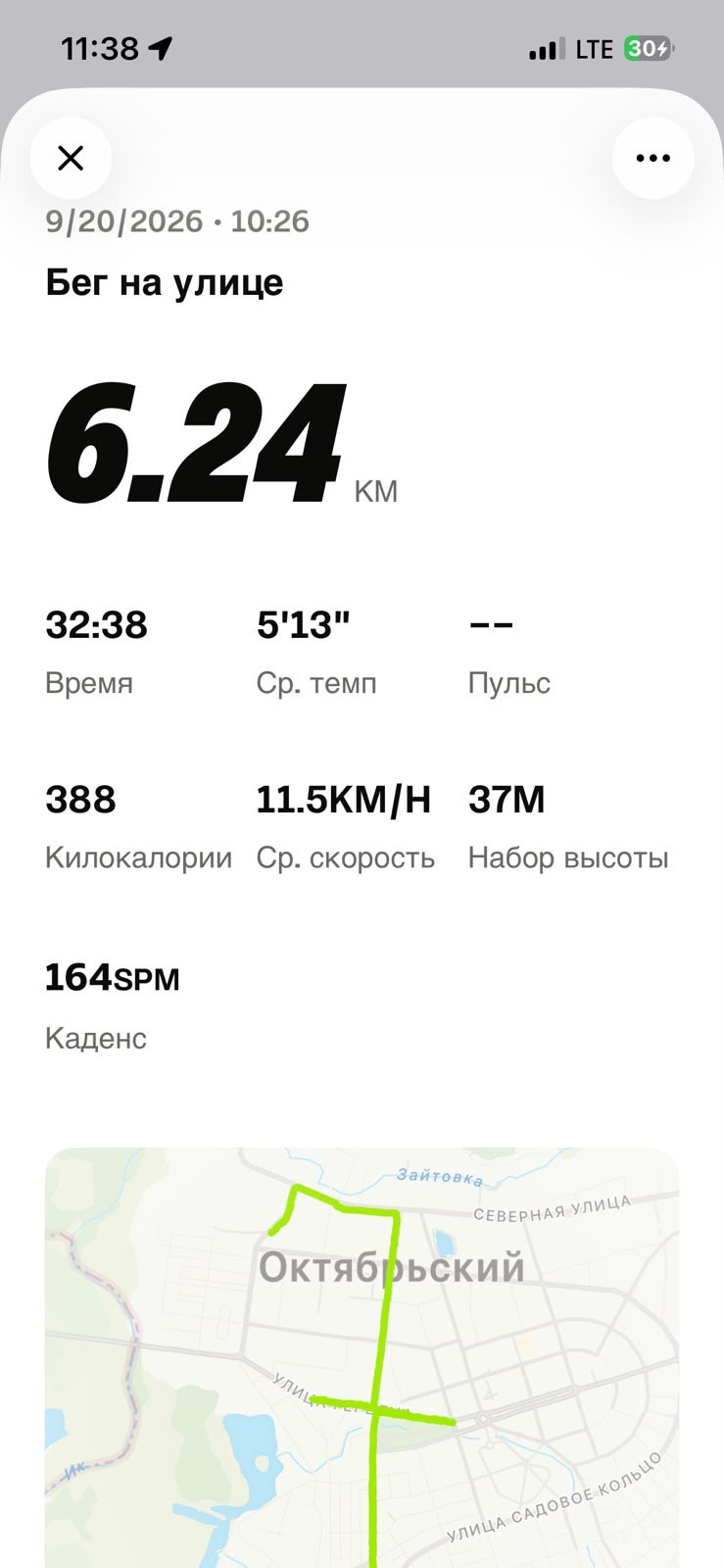This screenshot has height=1568, width=724.
Task: Close the run summary screen
Action: (x=71, y=158)
